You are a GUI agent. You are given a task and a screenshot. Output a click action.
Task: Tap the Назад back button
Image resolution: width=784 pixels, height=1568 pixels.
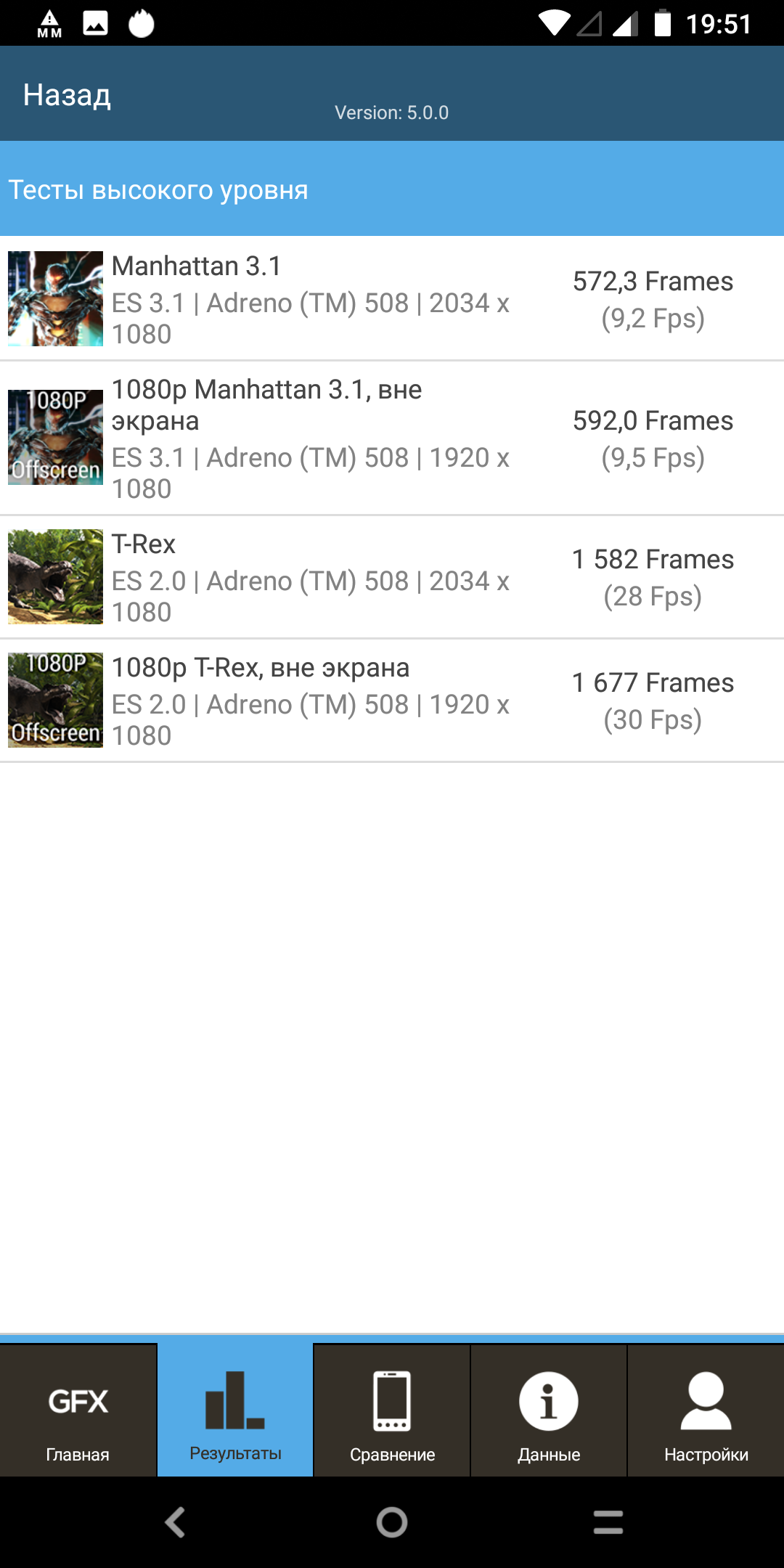(x=67, y=95)
